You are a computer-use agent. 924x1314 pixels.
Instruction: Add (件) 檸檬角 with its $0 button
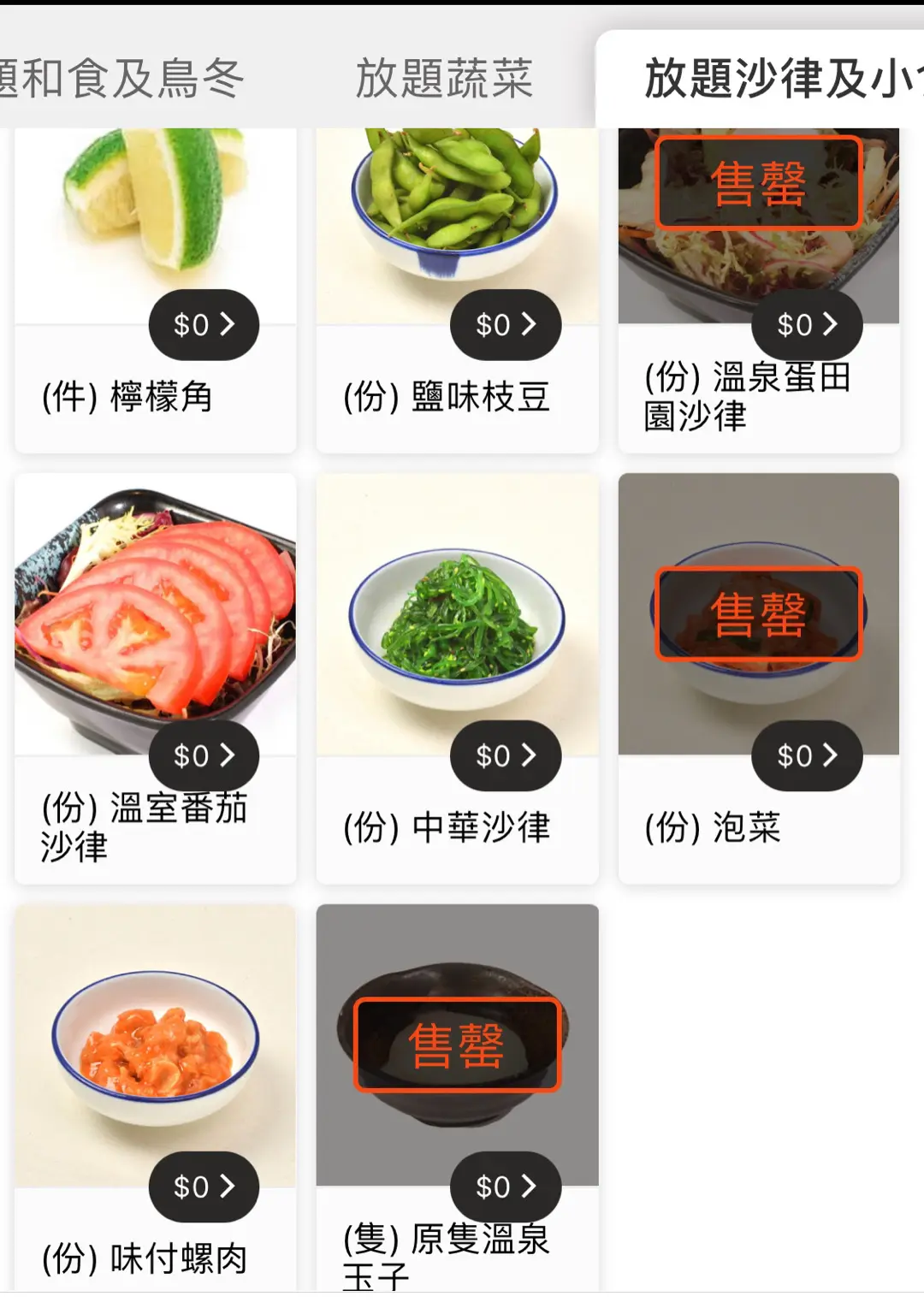pyautogui.click(x=204, y=325)
